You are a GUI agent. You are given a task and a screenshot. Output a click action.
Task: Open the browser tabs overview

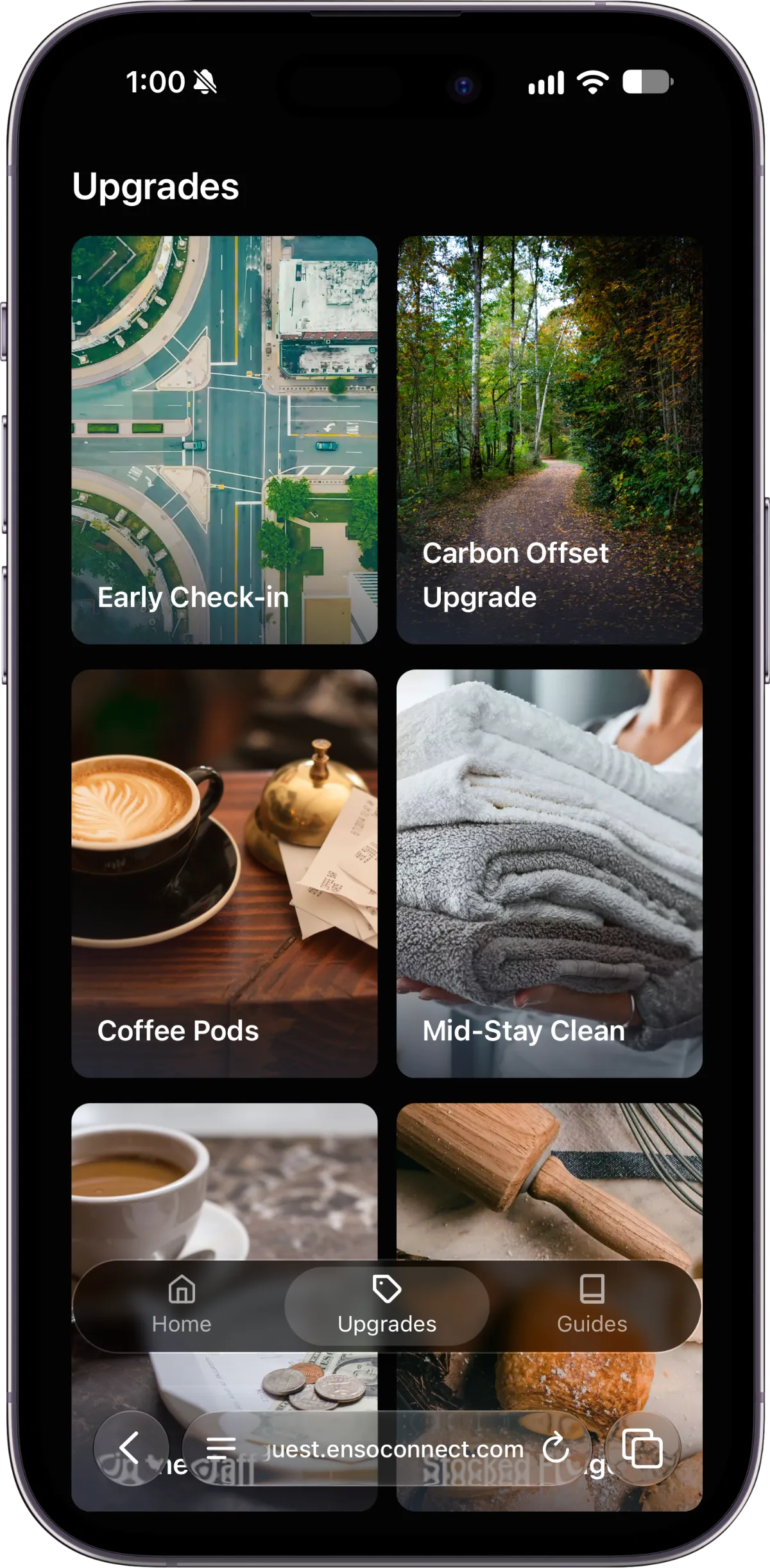(x=642, y=1449)
